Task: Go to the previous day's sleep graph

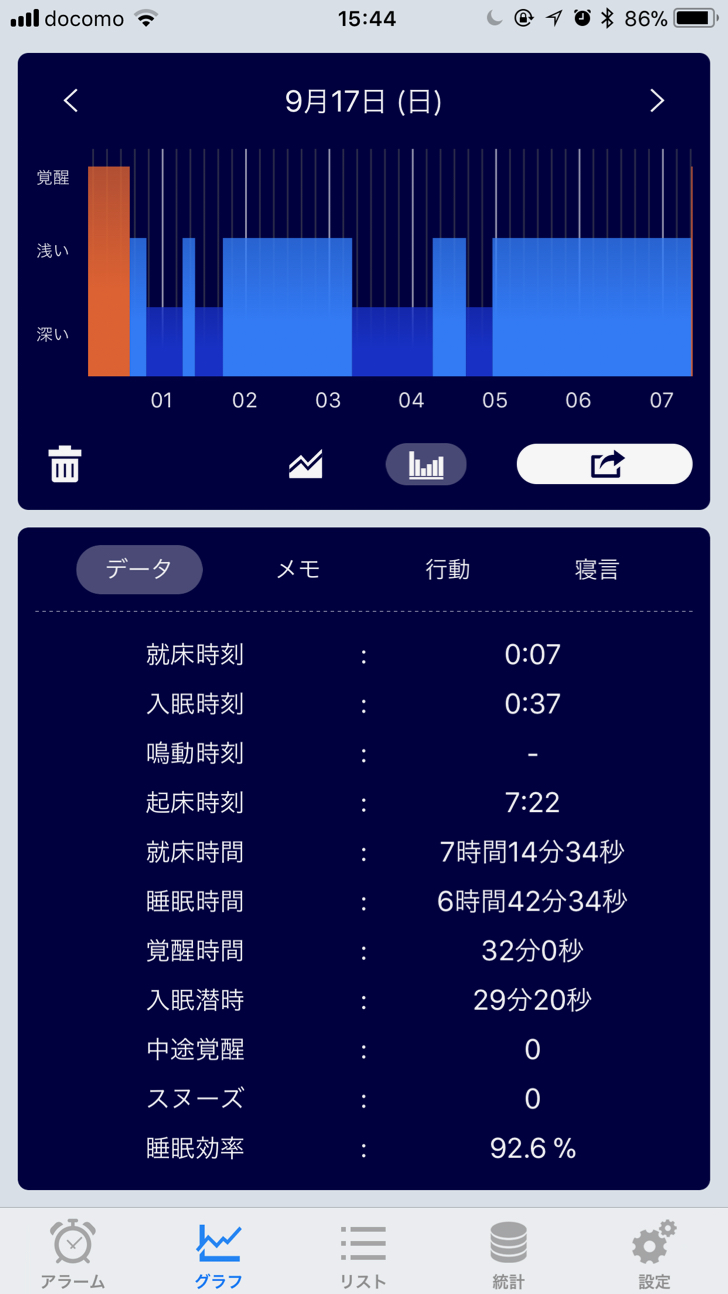Action: coord(70,101)
